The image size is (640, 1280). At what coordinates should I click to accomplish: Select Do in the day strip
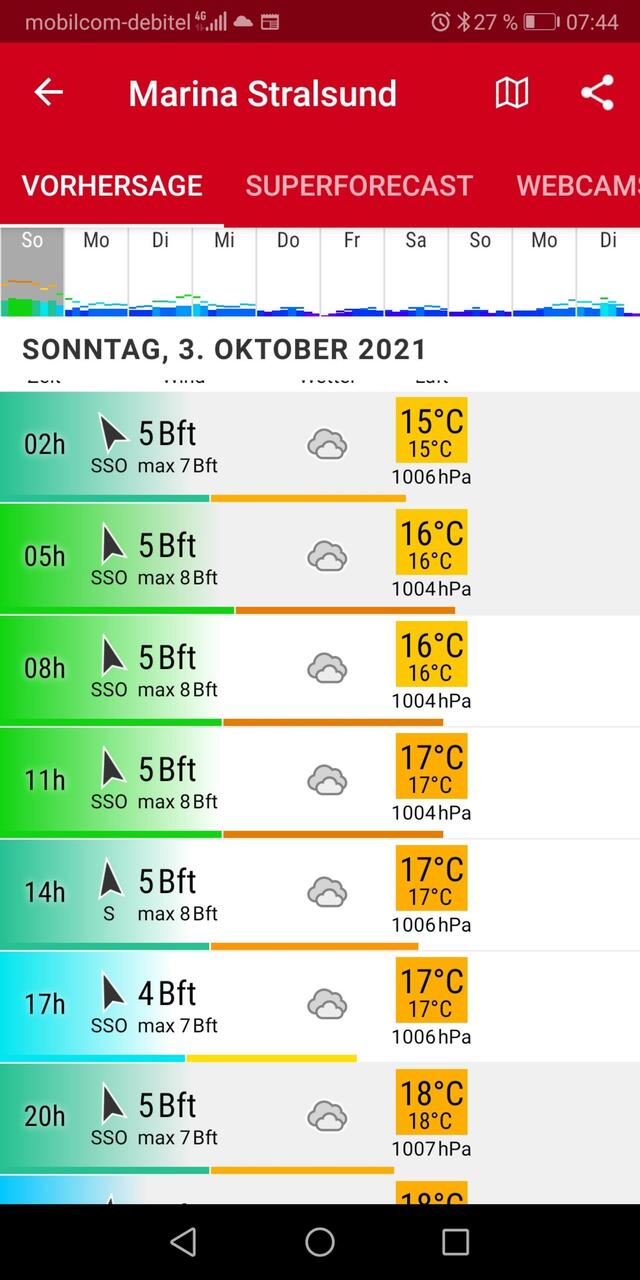(x=288, y=270)
